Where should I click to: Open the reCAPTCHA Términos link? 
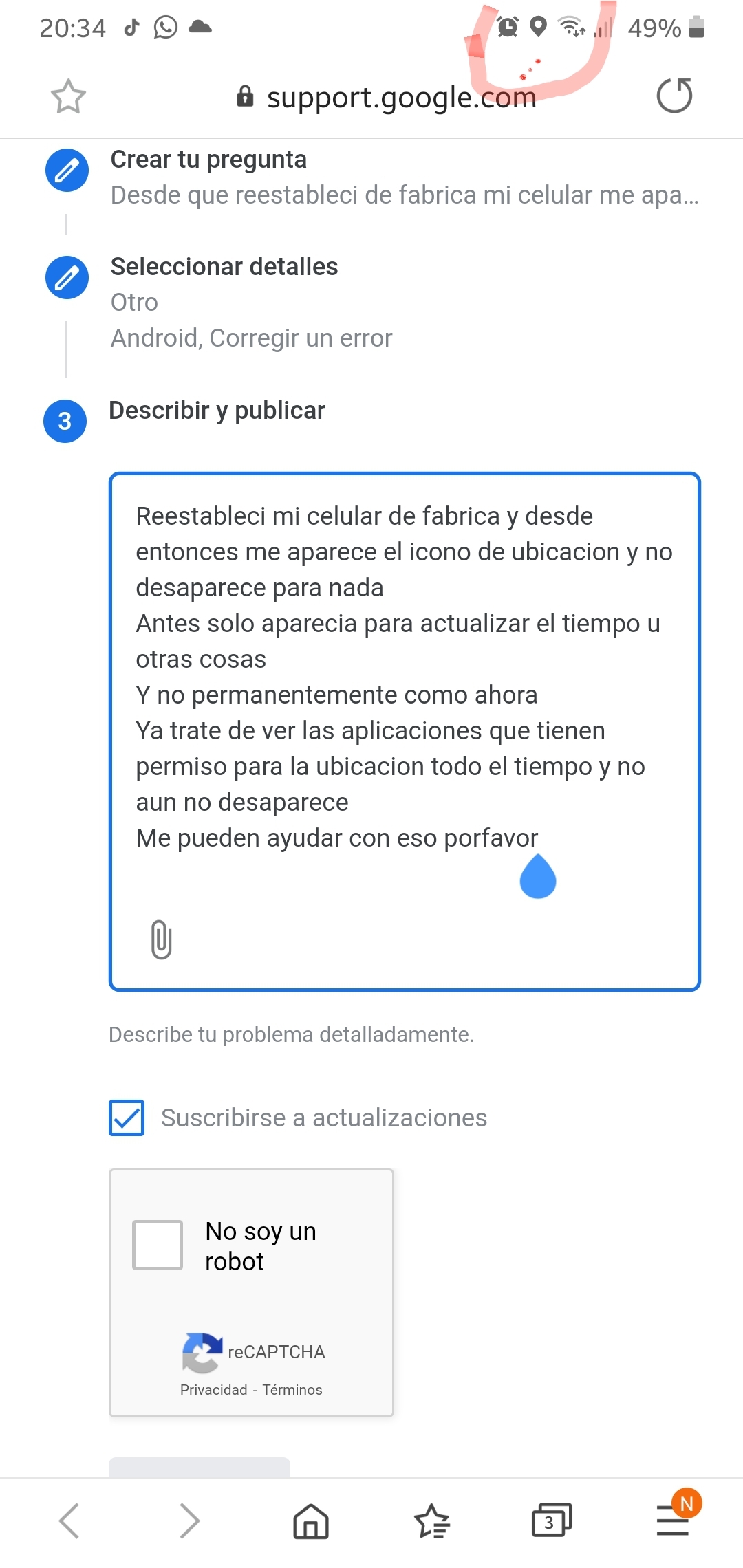click(x=292, y=1390)
